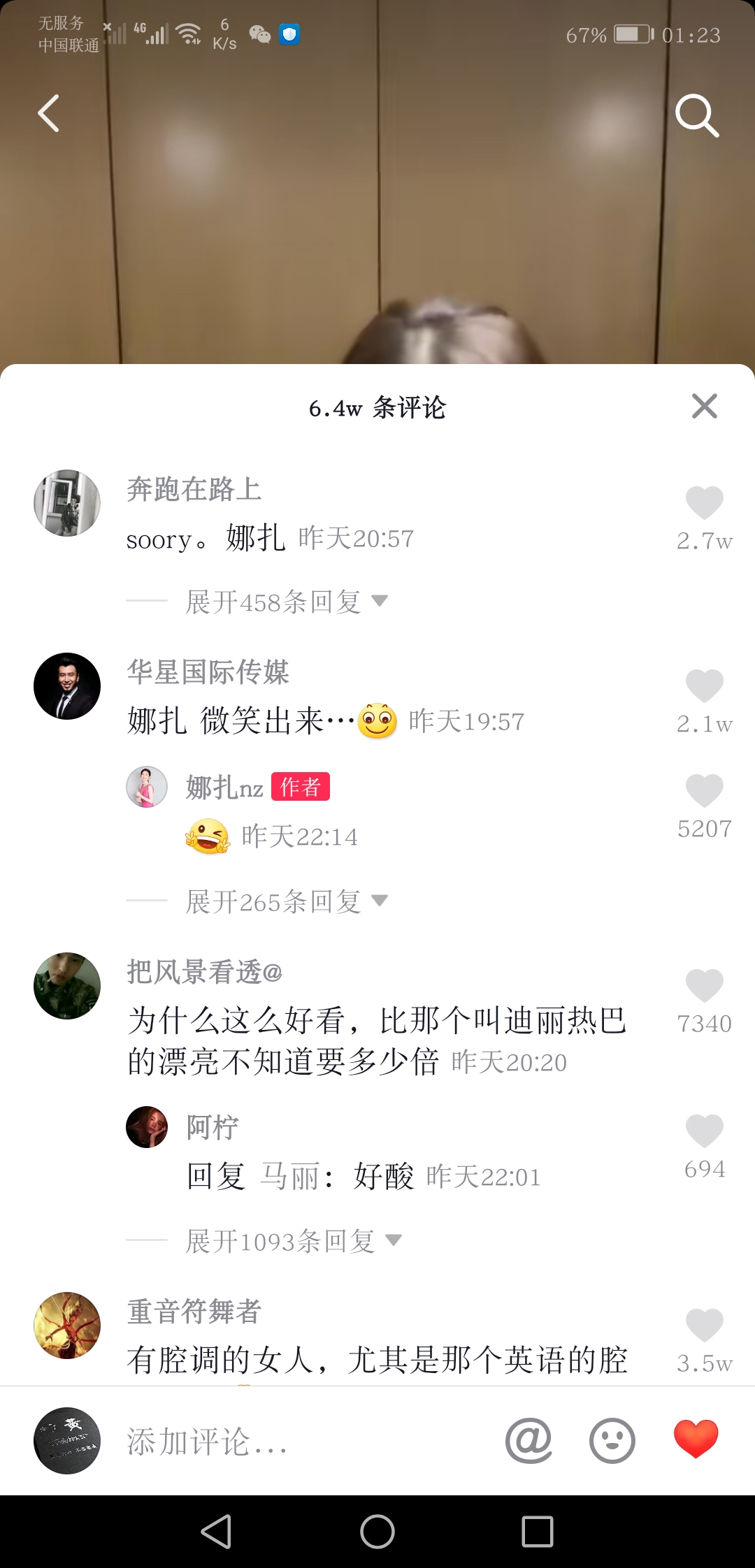Open 华星国际传媒's profile avatar
755x1568 pixels.
point(67,686)
